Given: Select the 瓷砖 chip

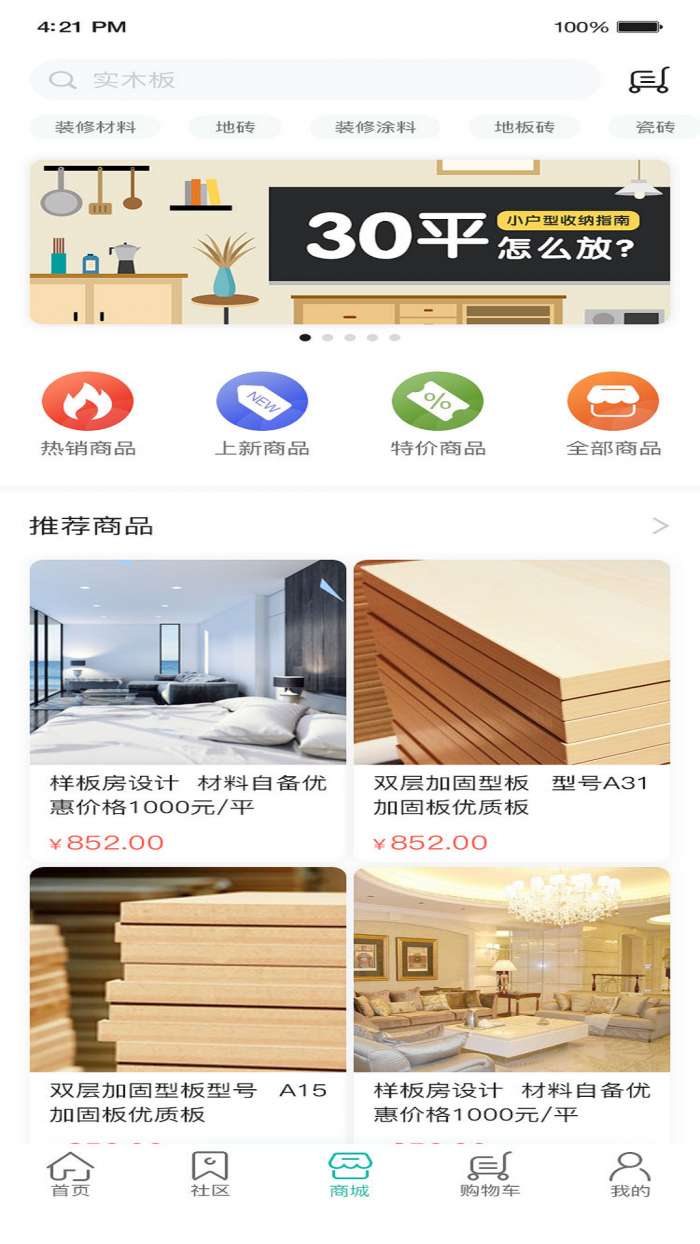Looking at the screenshot, I should click(x=655, y=127).
